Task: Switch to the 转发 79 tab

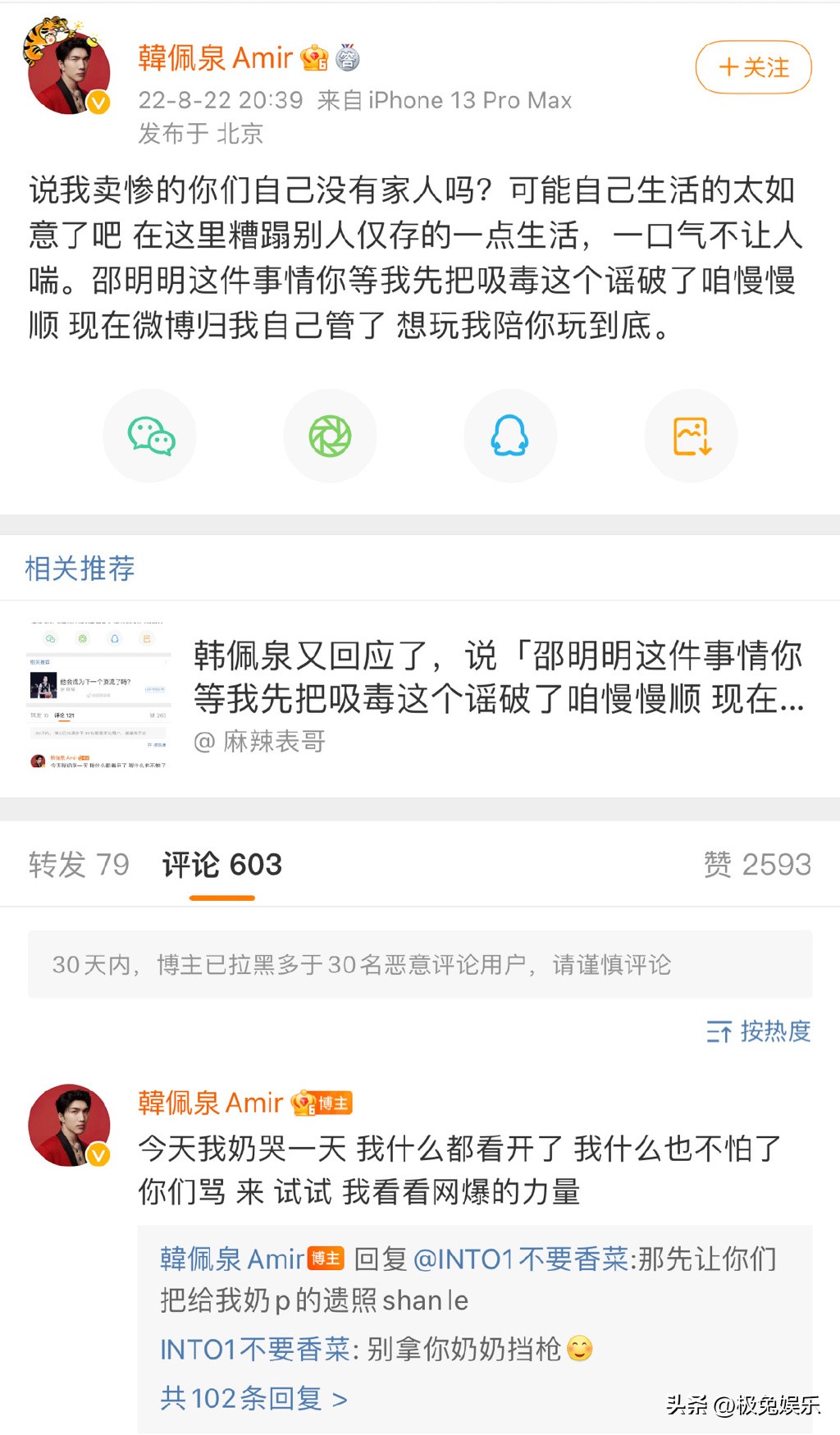Action: [x=78, y=865]
